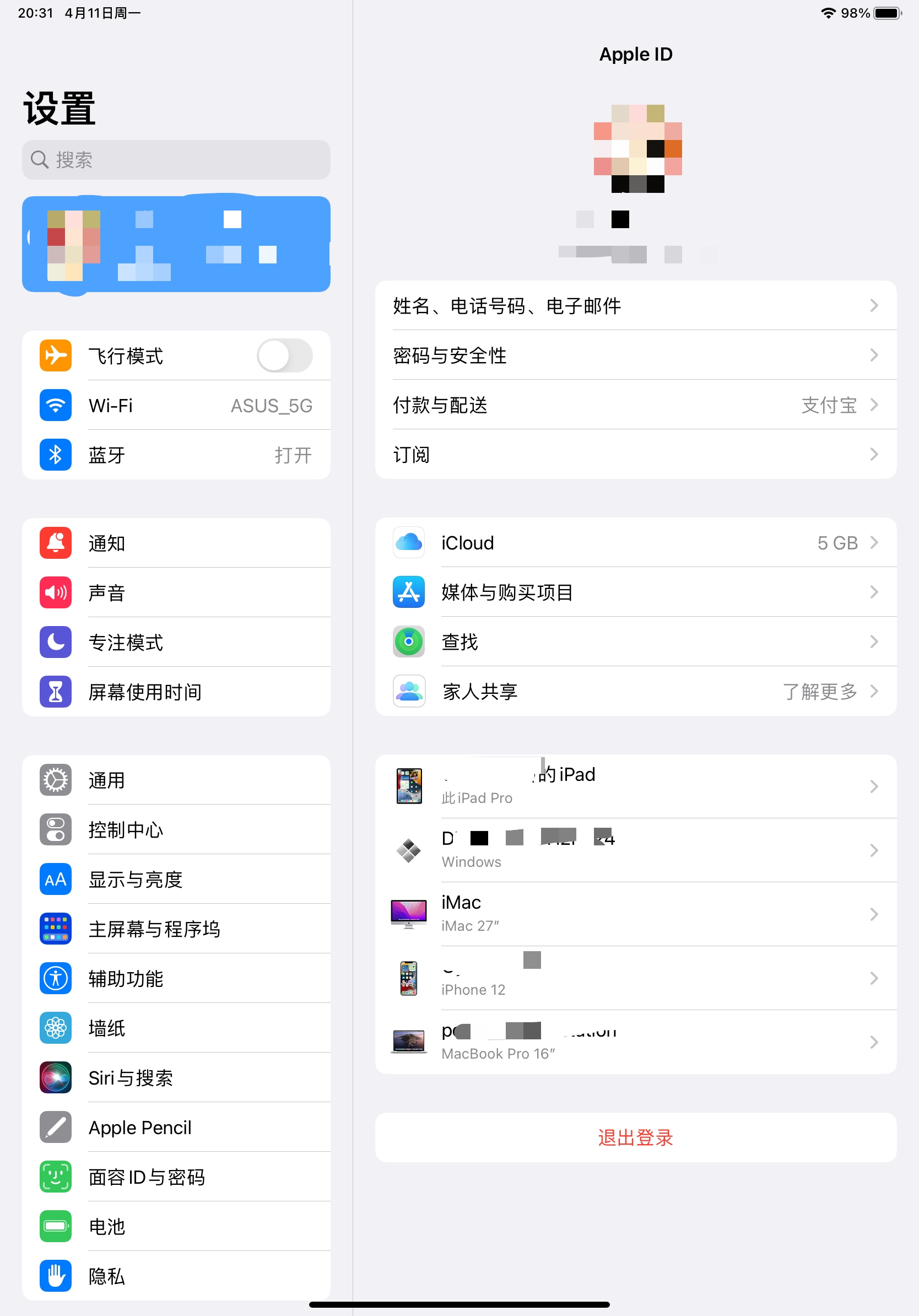Toggle the 飞行模式 airplane mode switch
Screen dimensions: 919x1316
[284, 356]
